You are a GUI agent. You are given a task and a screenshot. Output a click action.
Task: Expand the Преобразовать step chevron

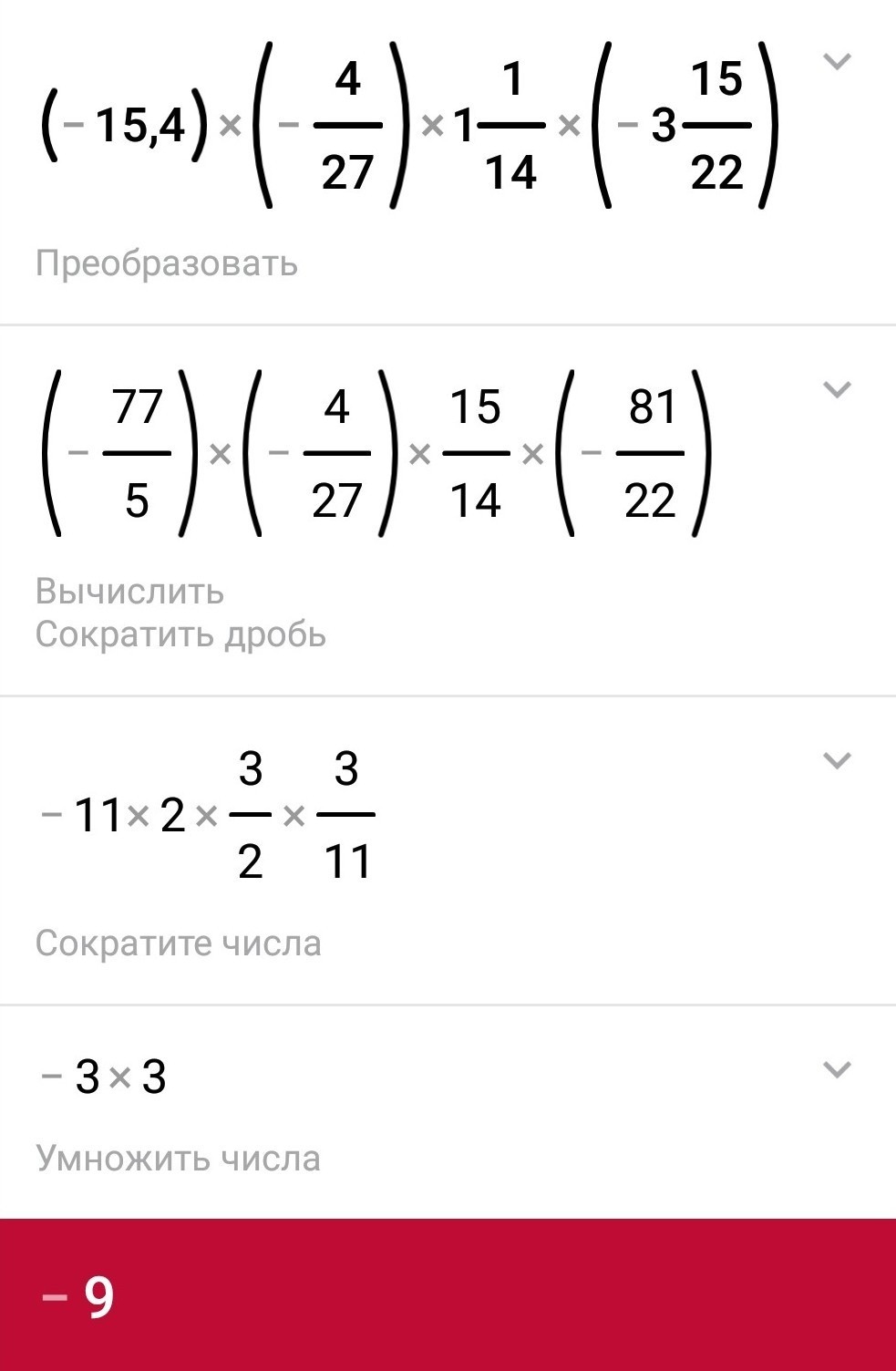point(837,61)
